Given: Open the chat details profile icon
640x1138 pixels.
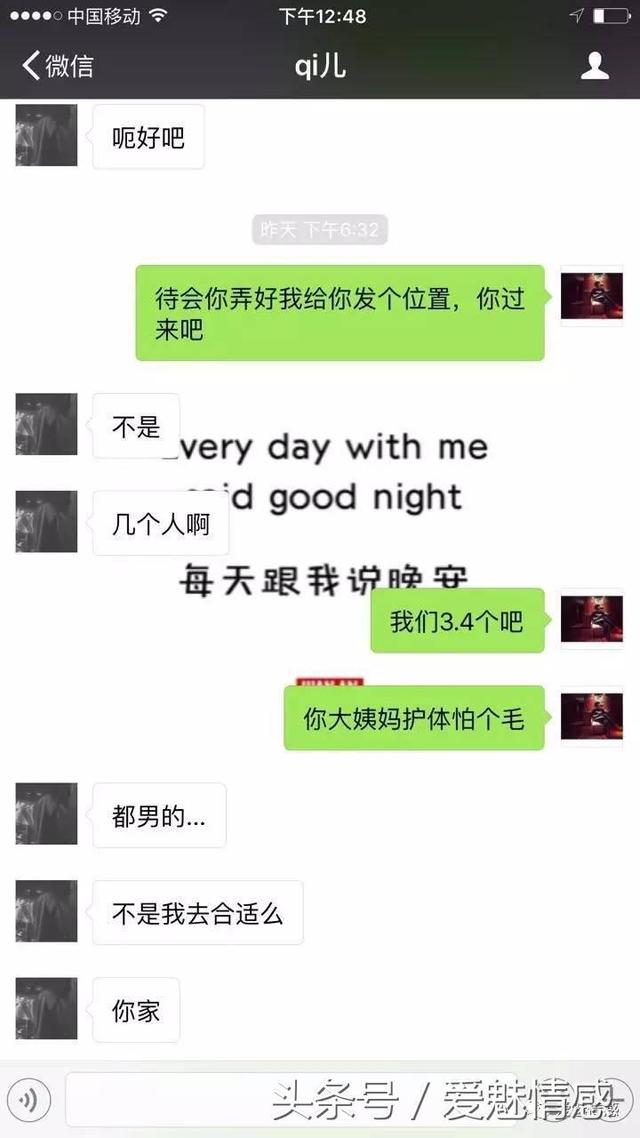Looking at the screenshot, I should tap(595, 66).
